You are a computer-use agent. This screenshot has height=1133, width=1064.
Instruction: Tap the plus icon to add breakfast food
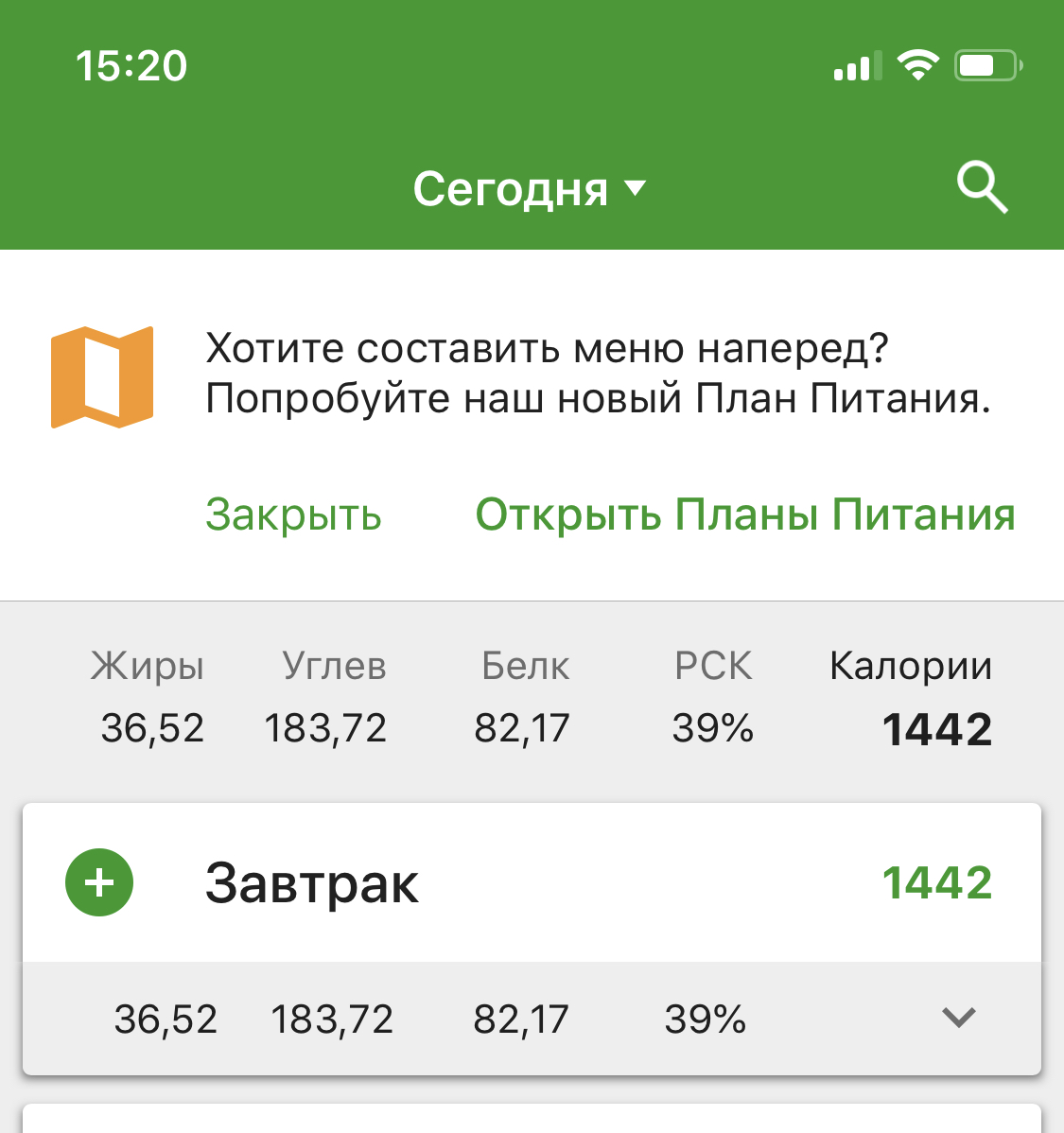pos(98,881)
